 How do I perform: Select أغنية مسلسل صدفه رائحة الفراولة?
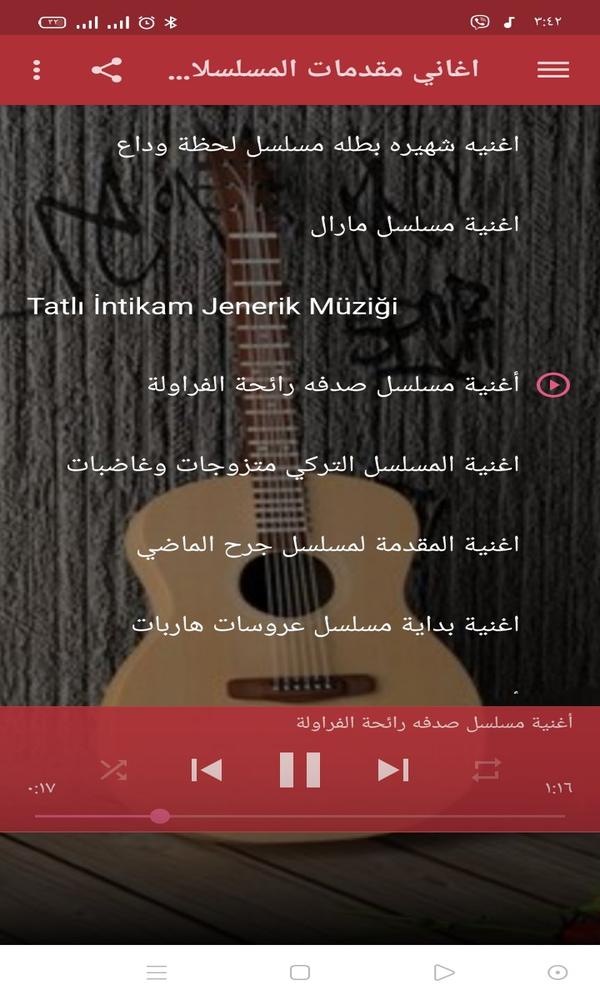332,385
